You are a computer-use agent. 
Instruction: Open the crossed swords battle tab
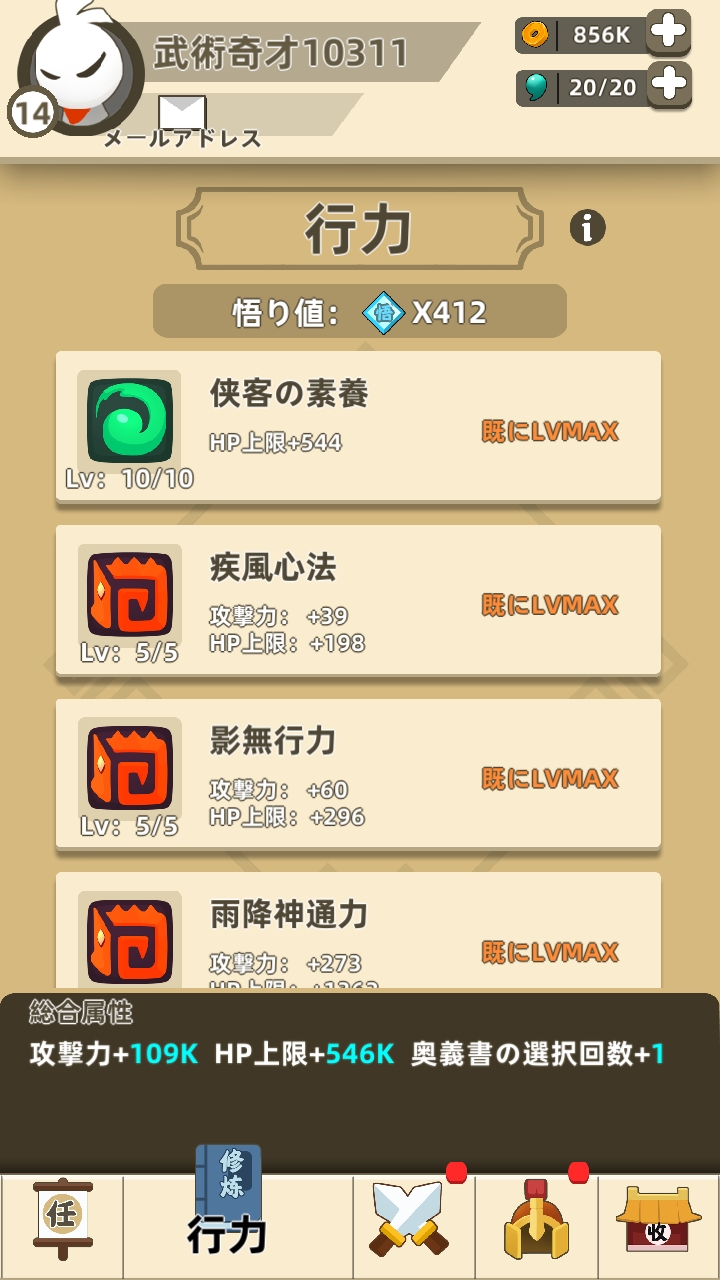click(x=408, y=1220)
